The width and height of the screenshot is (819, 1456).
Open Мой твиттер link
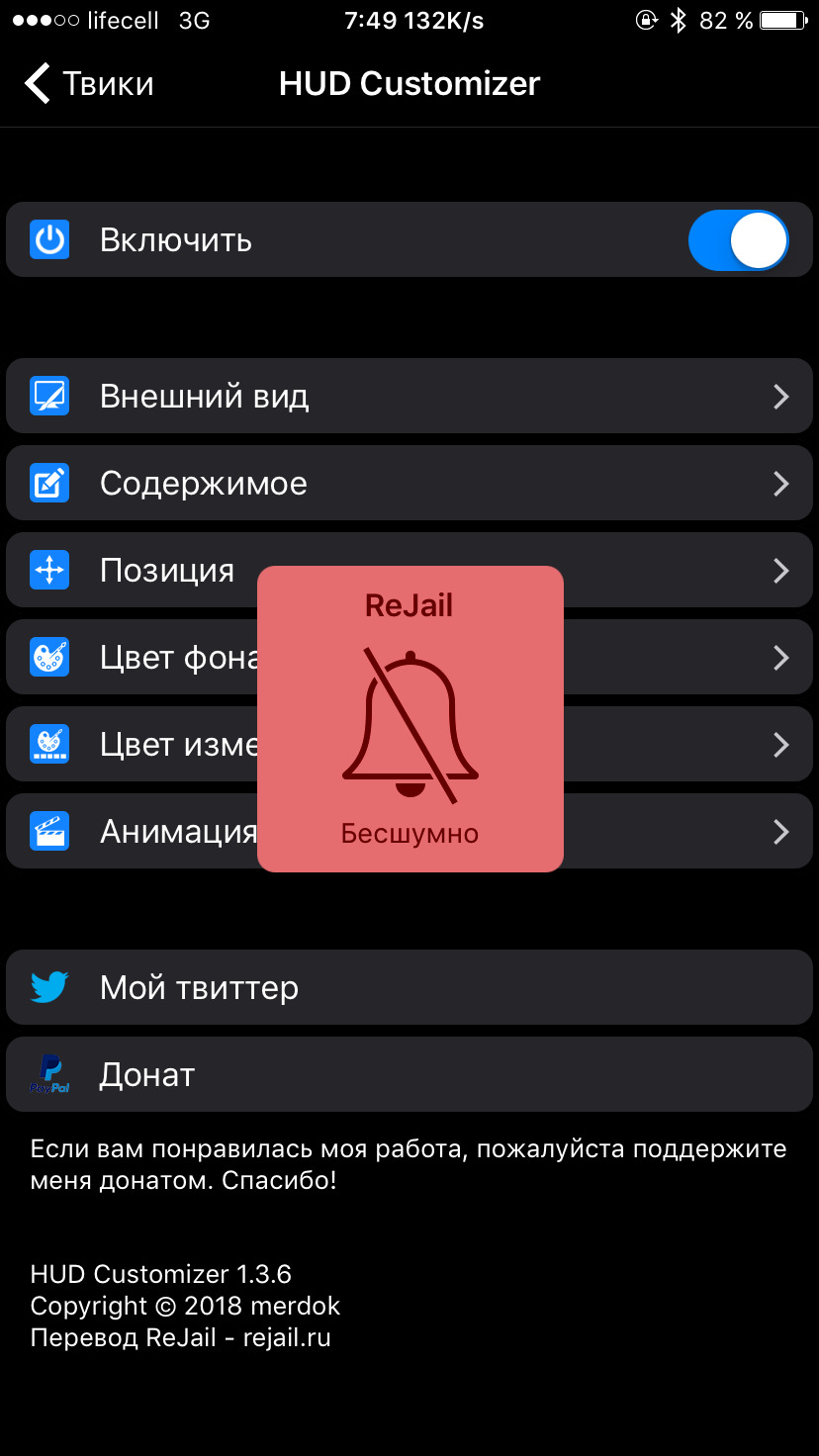pyautogui.click(x=409, y=988)
